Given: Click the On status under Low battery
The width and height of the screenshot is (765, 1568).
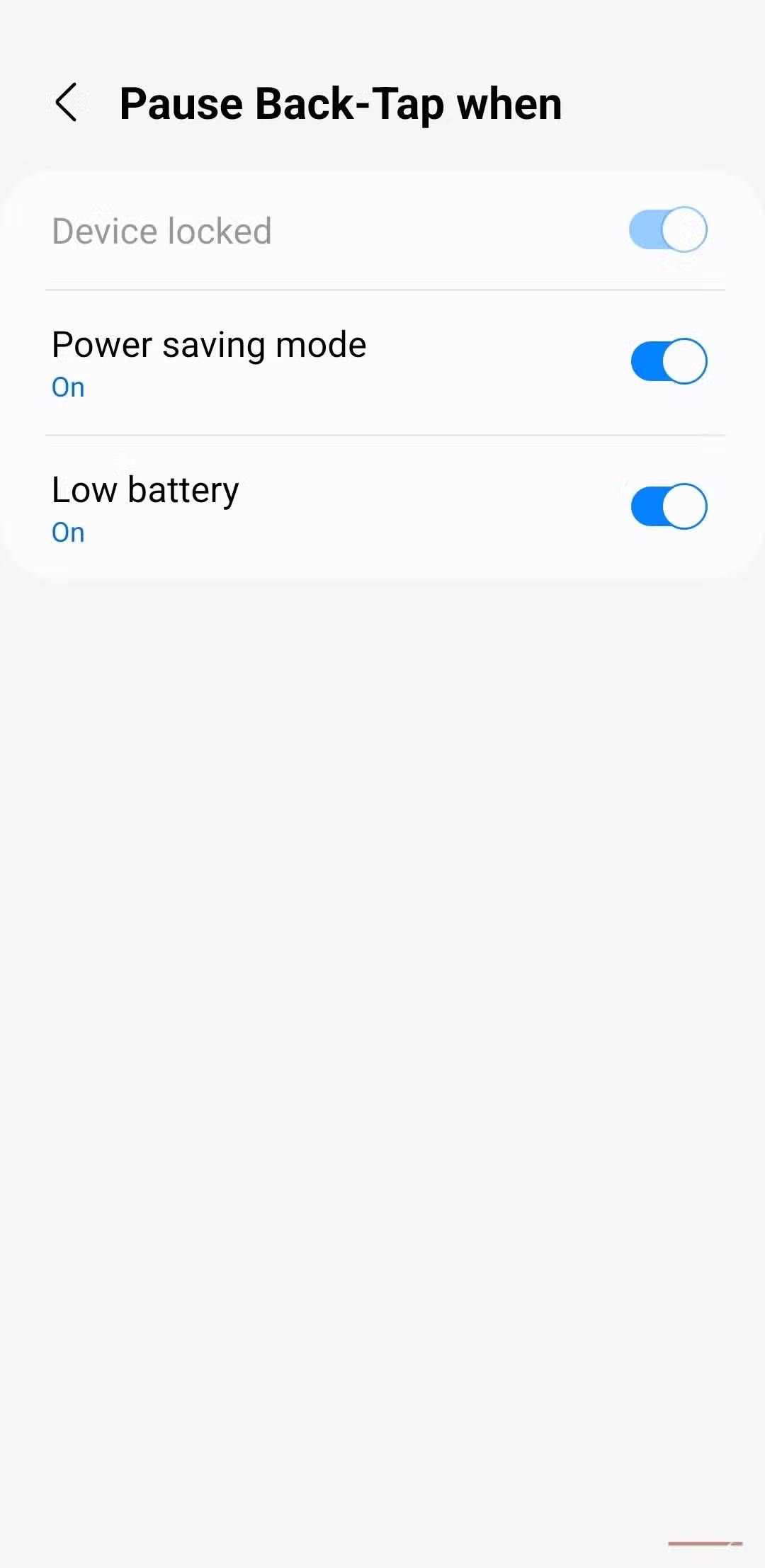Looking at the screenshot, I should tap(67, 532).
